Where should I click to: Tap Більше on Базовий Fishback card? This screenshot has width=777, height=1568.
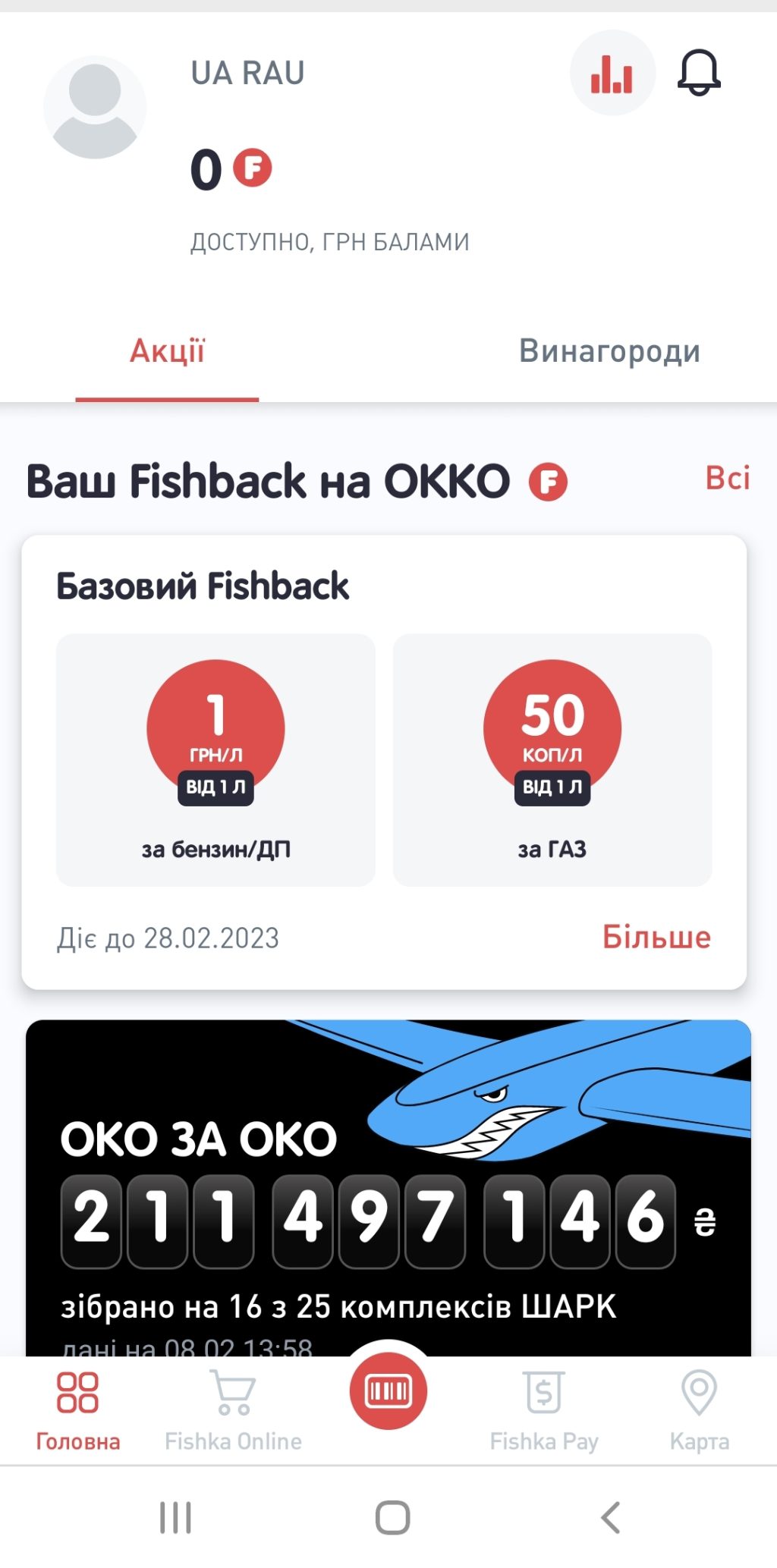pyautogui.click(x=656, y=938)
